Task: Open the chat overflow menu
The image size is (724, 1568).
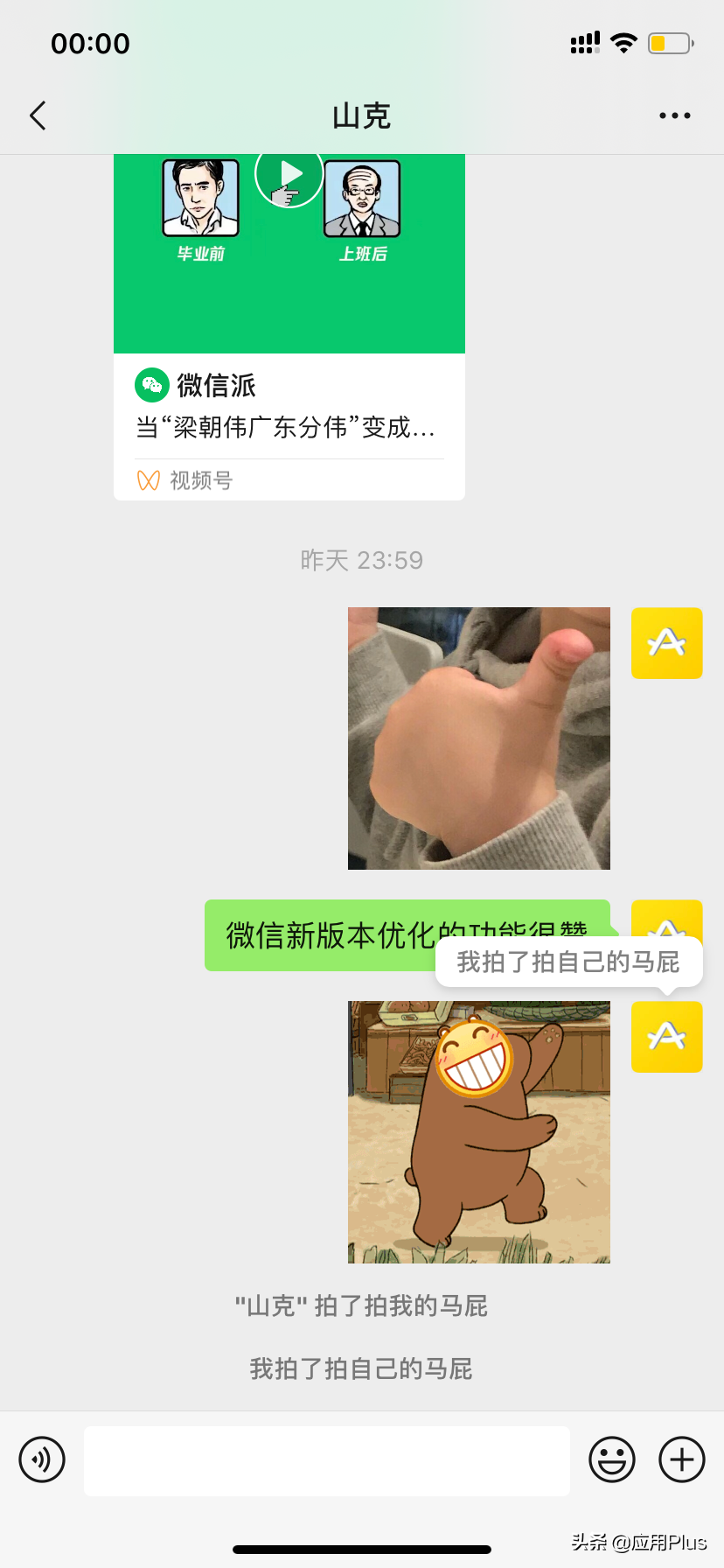Action: tap(674, 115)
